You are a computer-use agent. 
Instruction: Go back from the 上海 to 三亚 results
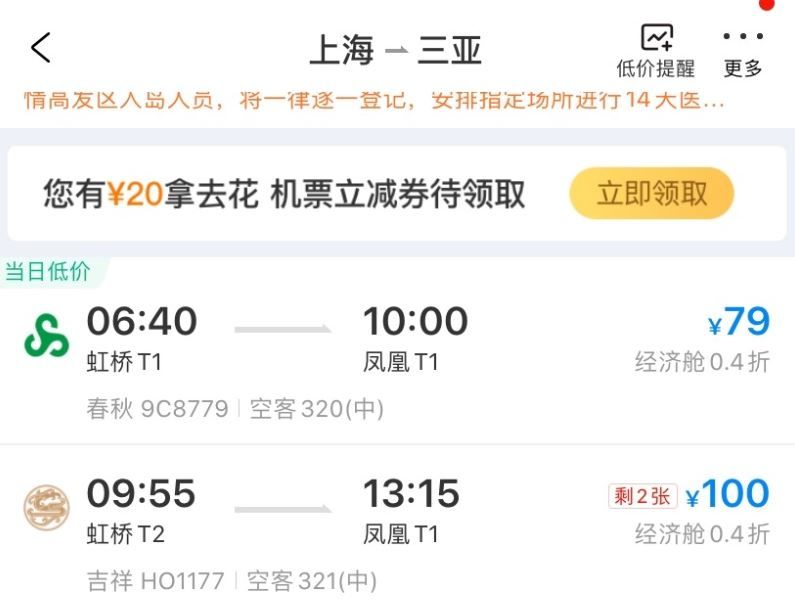(x=40, y=48)
